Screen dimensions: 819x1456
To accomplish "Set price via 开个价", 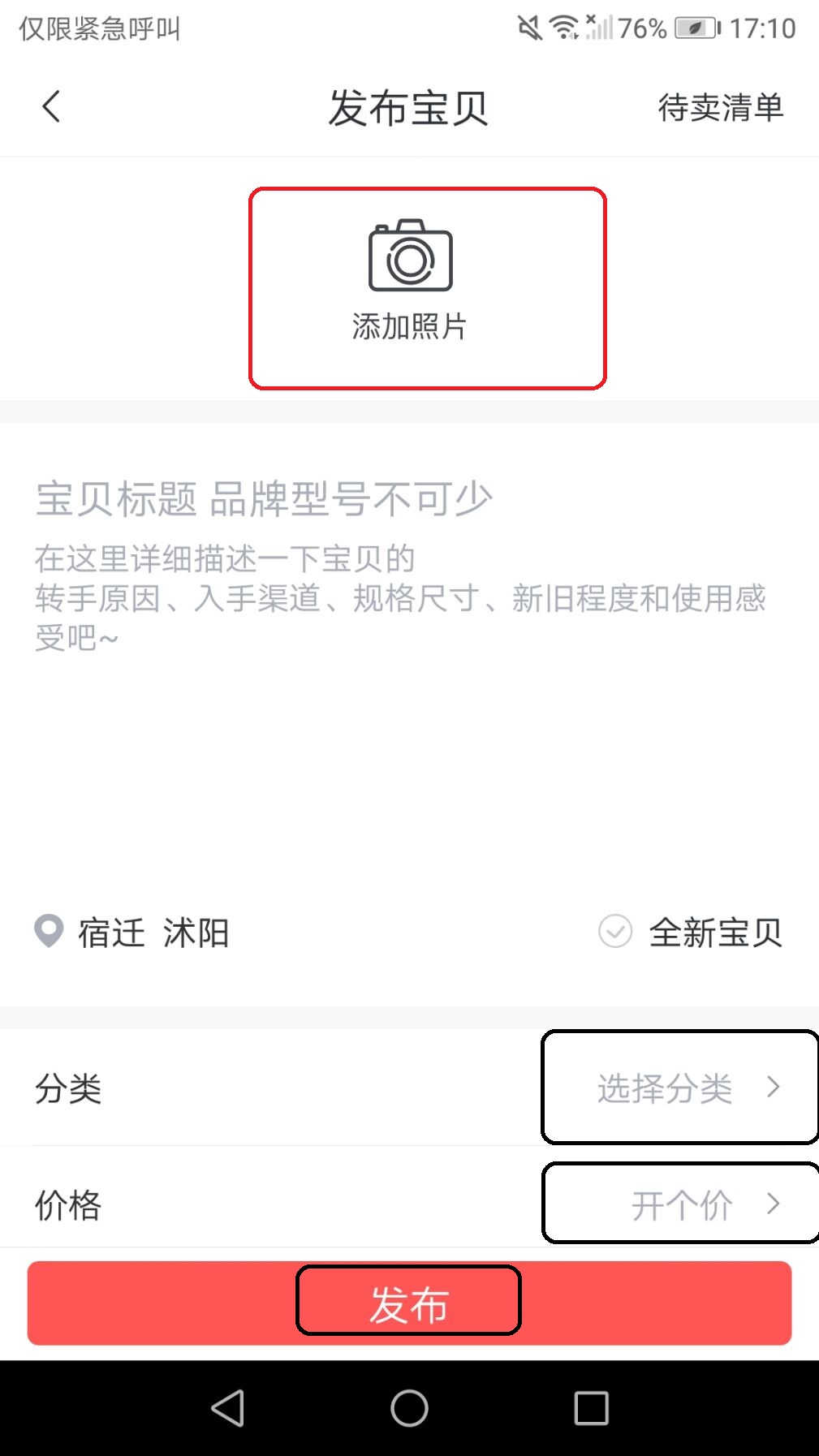I will click(x=680, y=1204).
